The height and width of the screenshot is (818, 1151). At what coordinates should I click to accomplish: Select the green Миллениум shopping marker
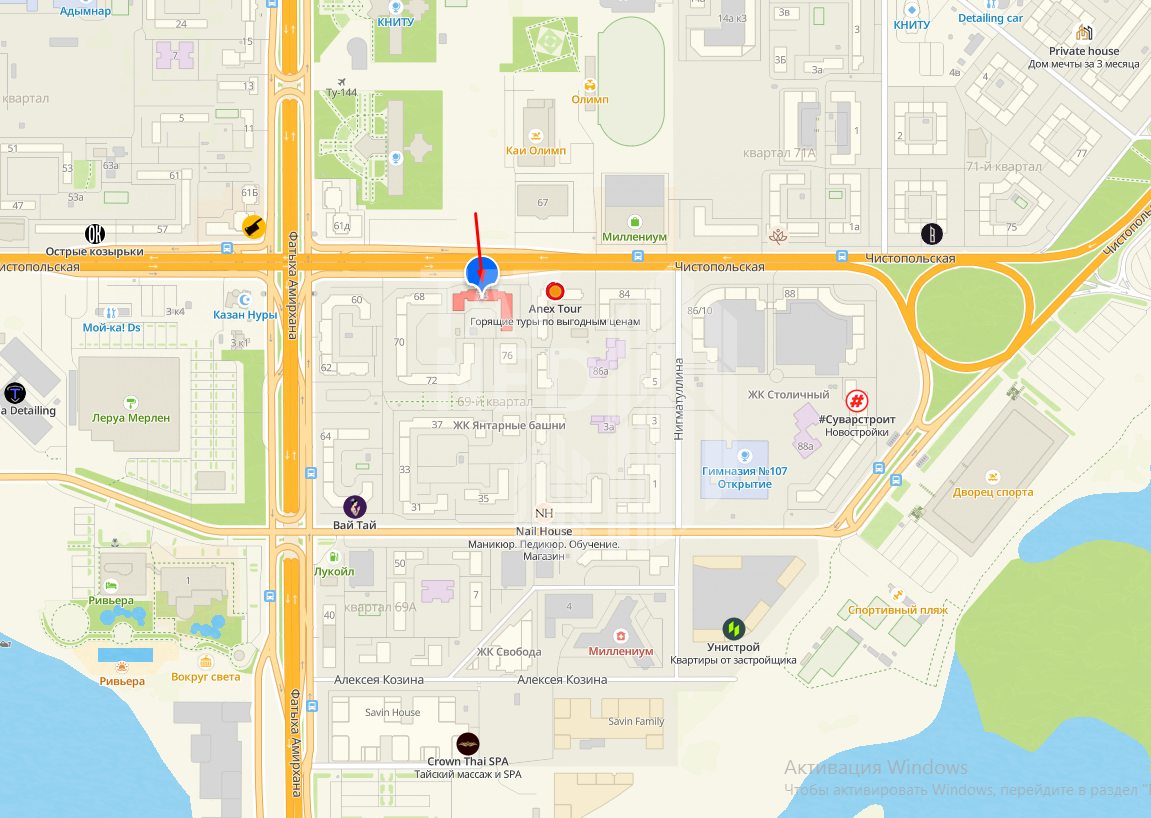tap(635, 221)
